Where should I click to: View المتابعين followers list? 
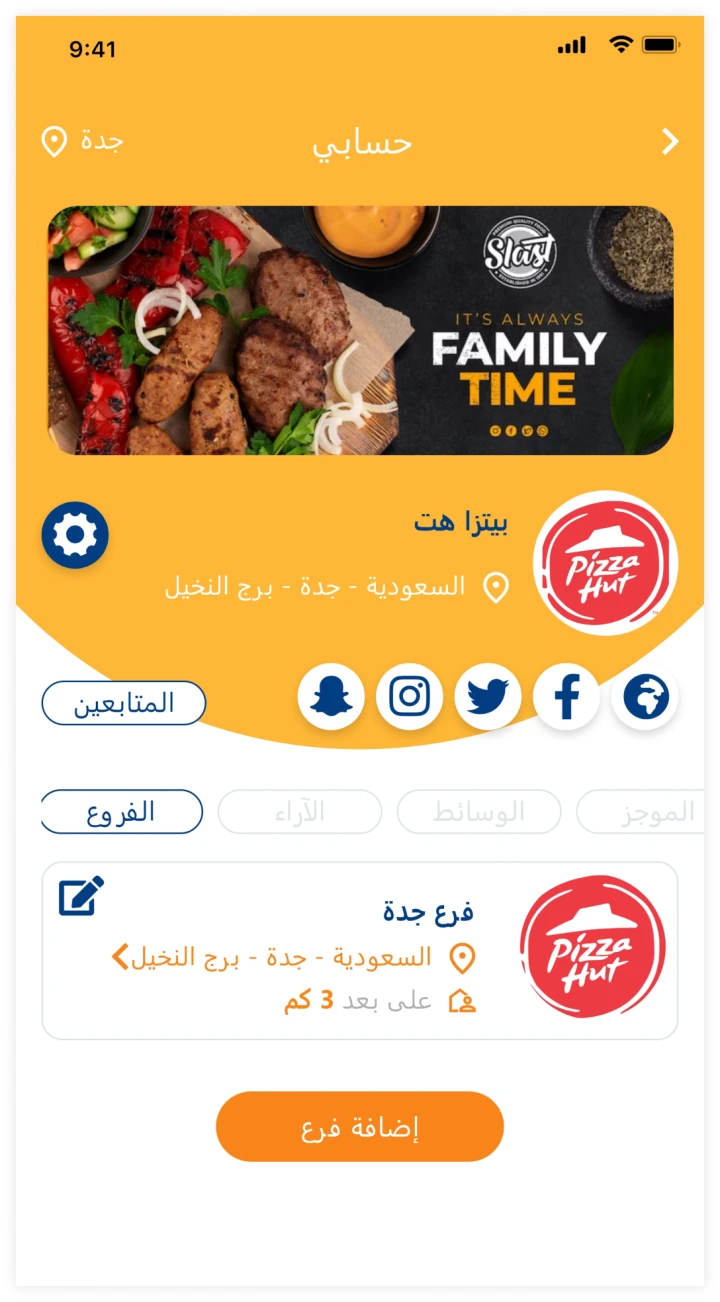pos(123,703)
